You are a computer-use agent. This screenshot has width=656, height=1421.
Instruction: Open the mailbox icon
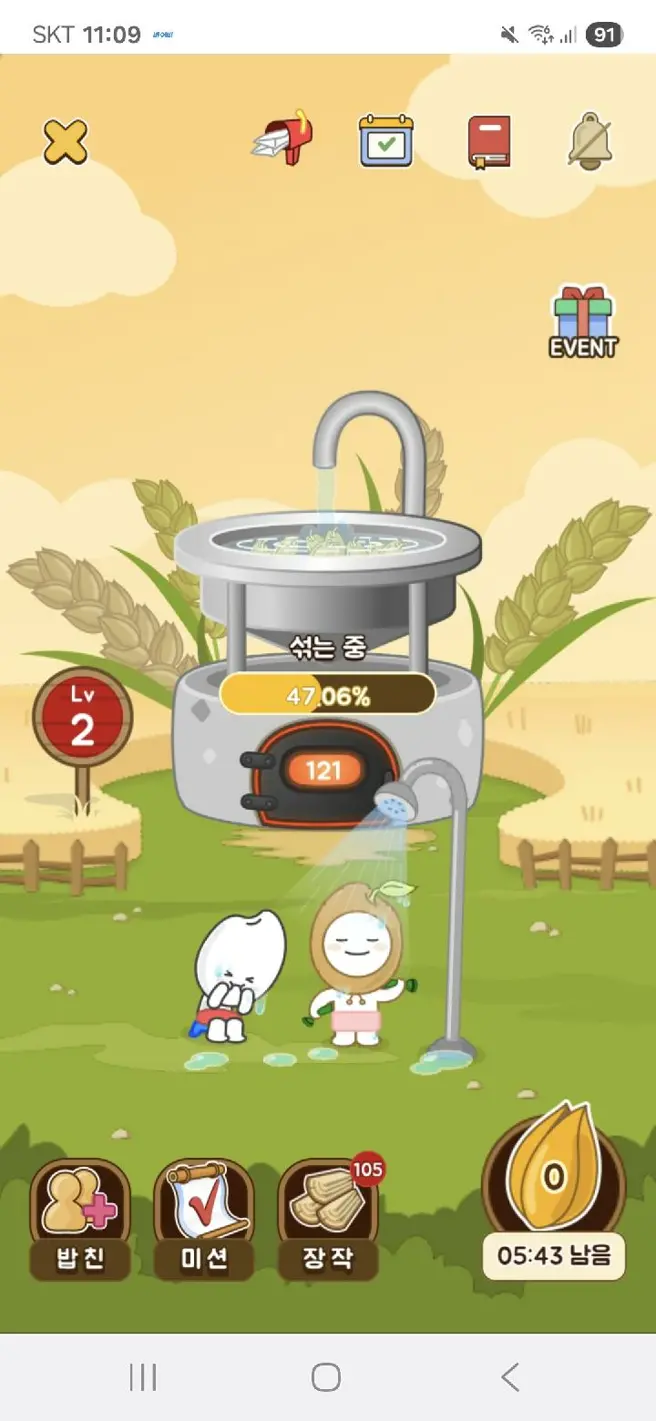283,142
